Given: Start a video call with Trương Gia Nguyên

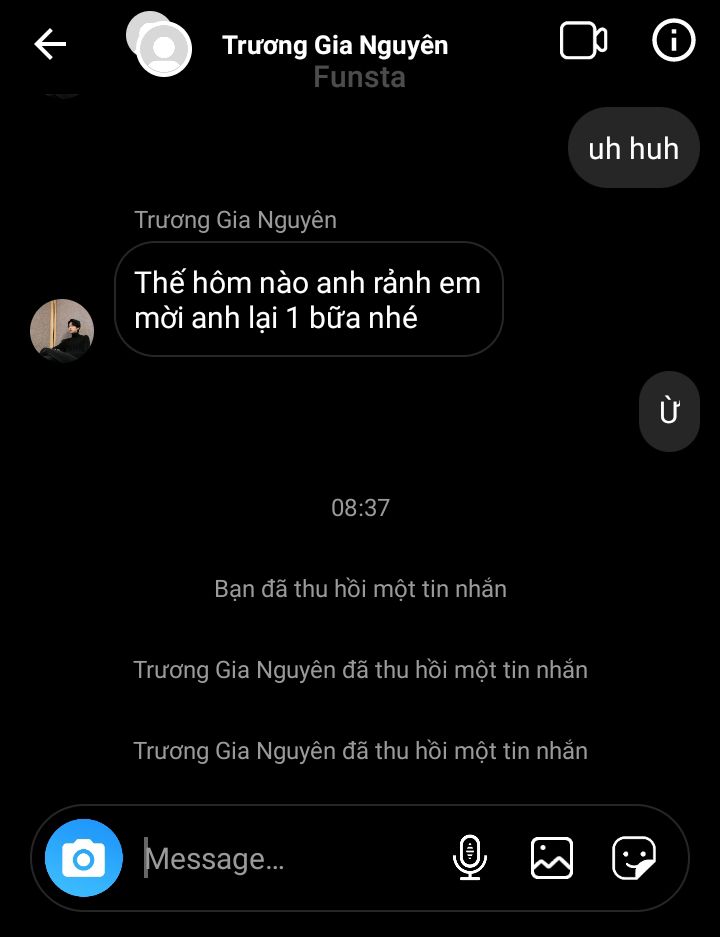Looking at the screenshot, I should (583, 42).
